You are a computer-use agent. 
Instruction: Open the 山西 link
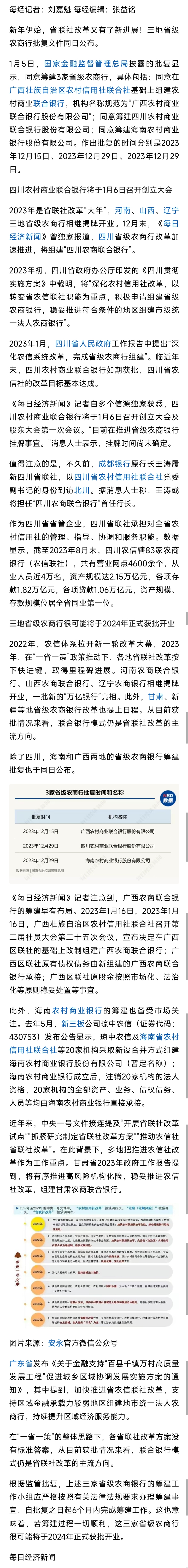pos(147,210)
